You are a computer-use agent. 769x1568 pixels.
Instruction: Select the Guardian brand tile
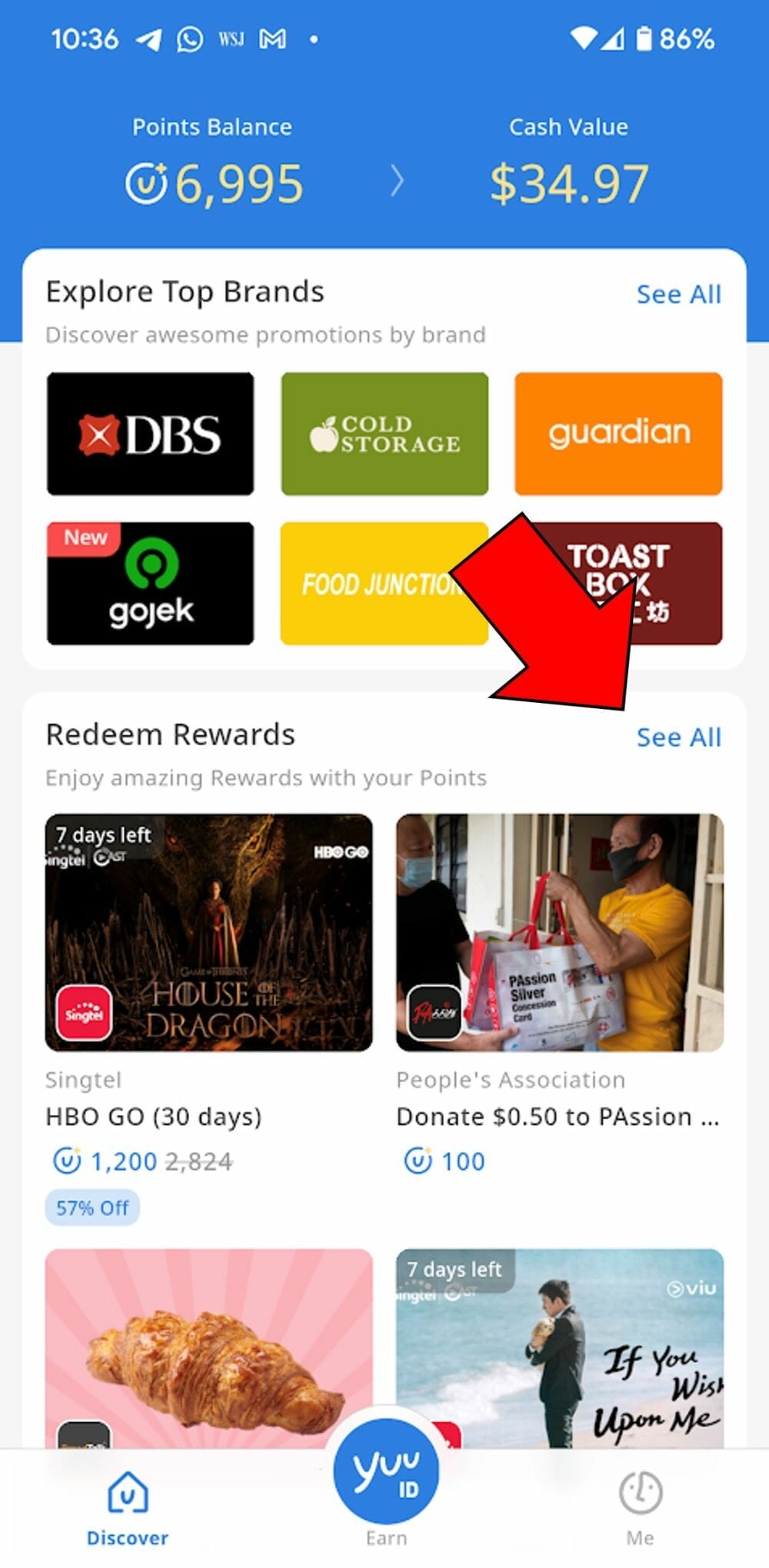618,434
